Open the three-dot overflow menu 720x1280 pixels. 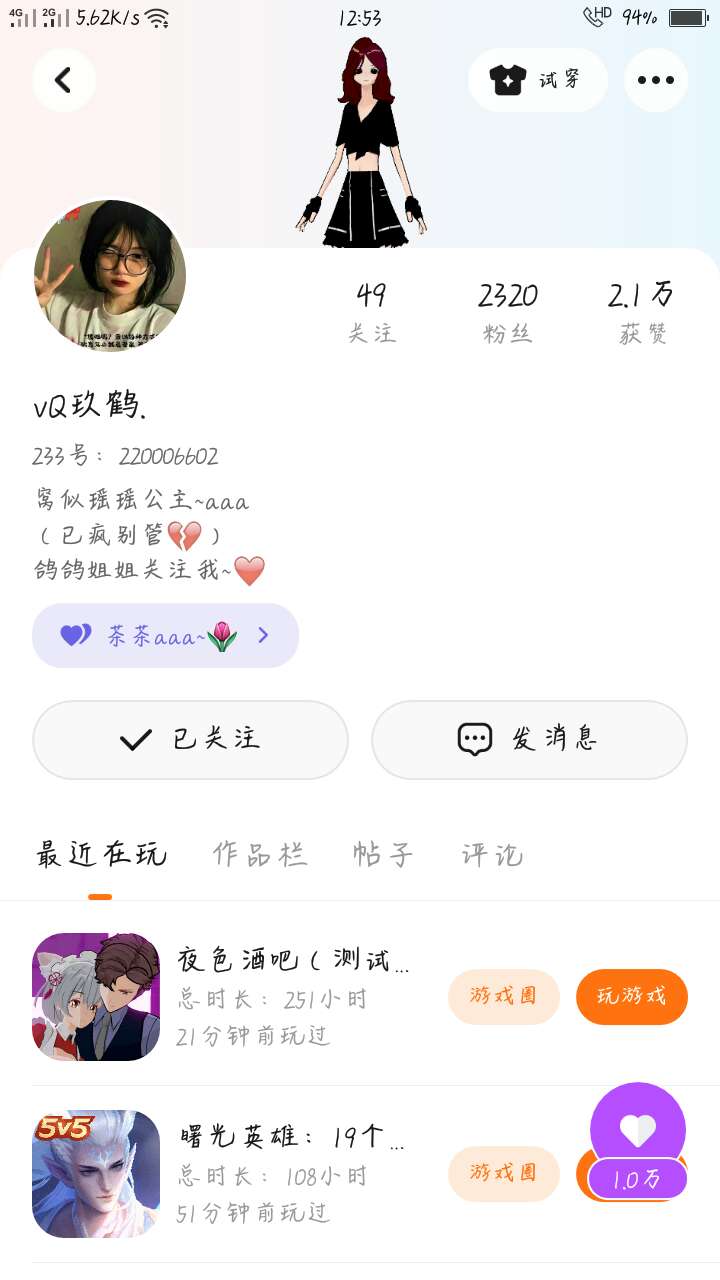656,80
